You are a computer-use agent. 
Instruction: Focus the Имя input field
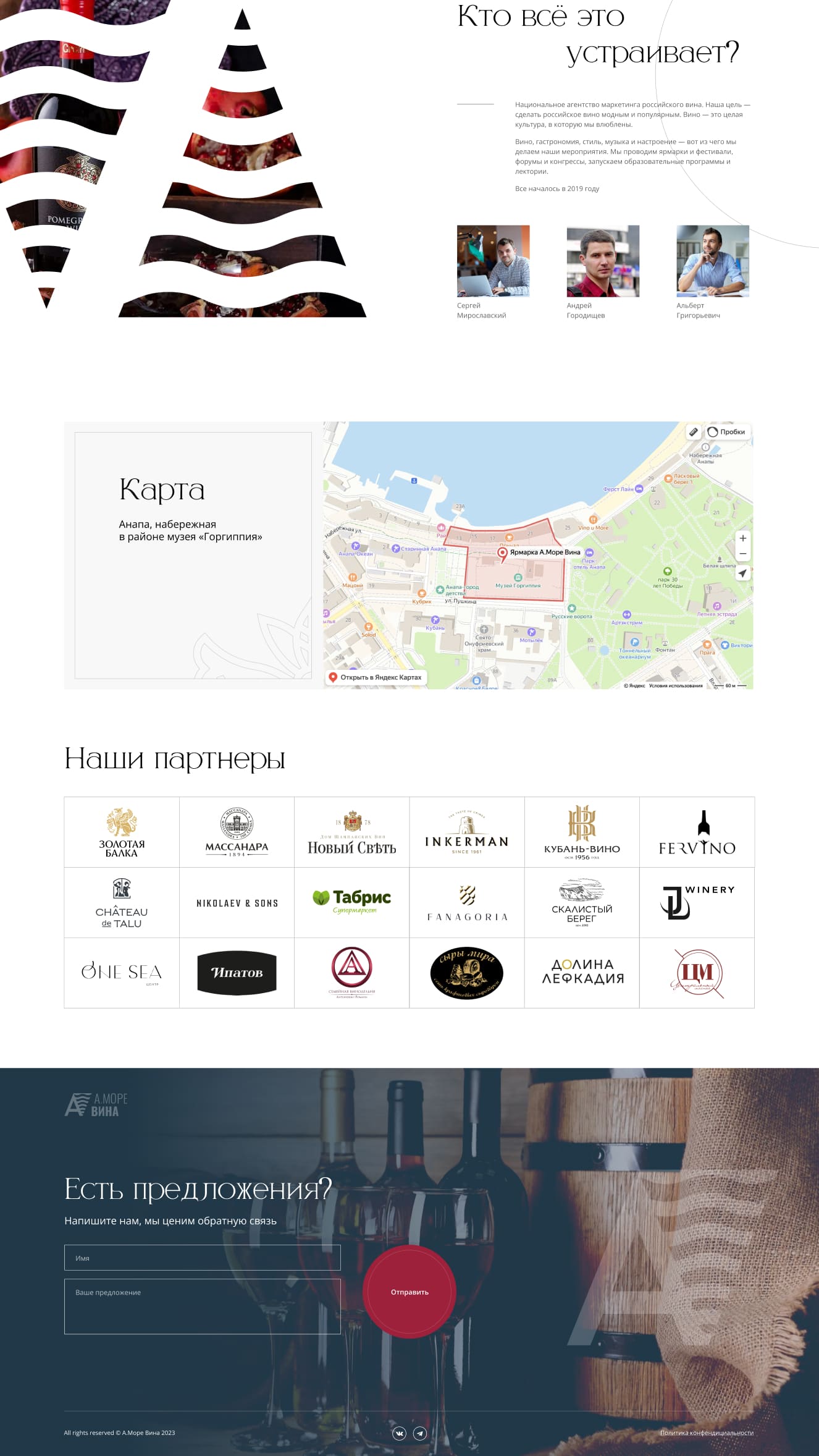[x=202, y=1258]
